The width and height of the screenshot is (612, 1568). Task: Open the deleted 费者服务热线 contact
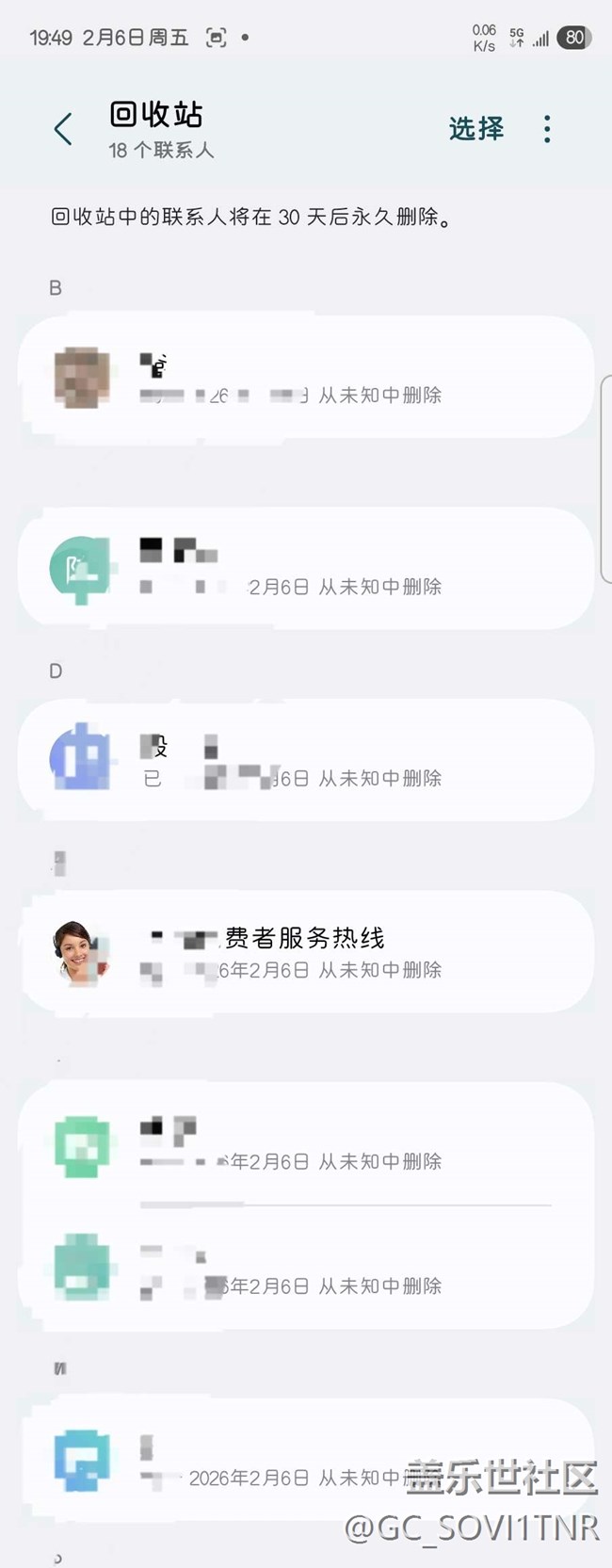[x=306, y=951]
